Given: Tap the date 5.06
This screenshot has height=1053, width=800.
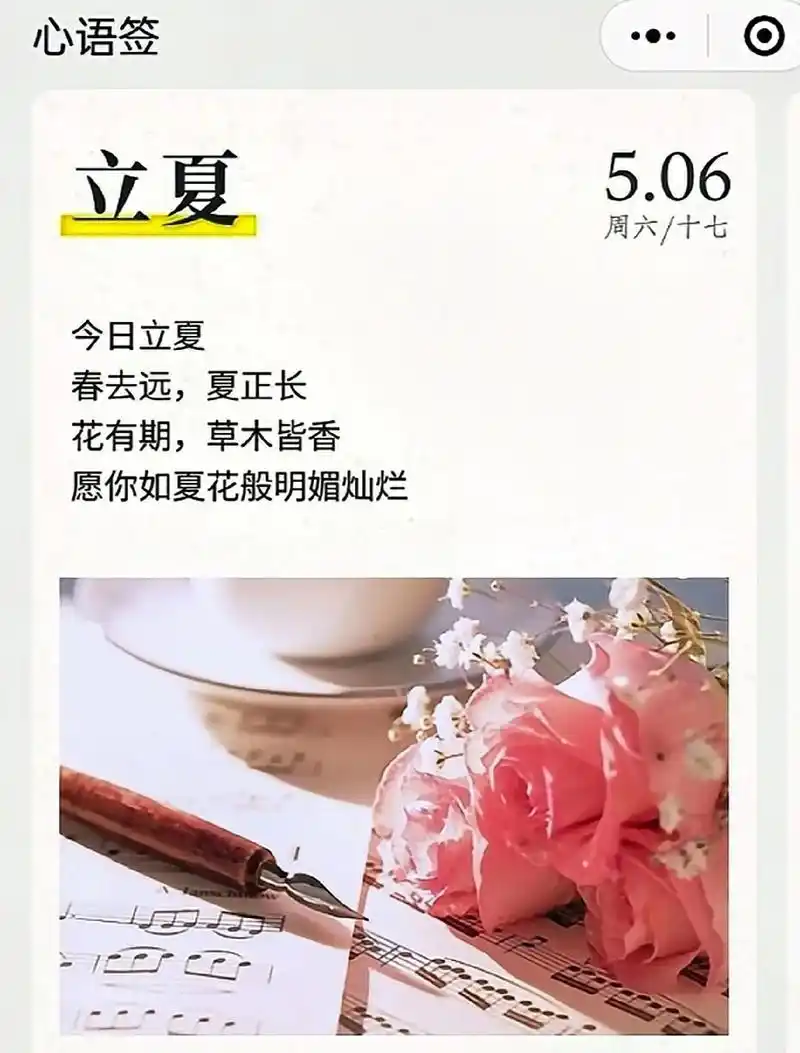Looking at the screenshot, I should pos(668,176).
